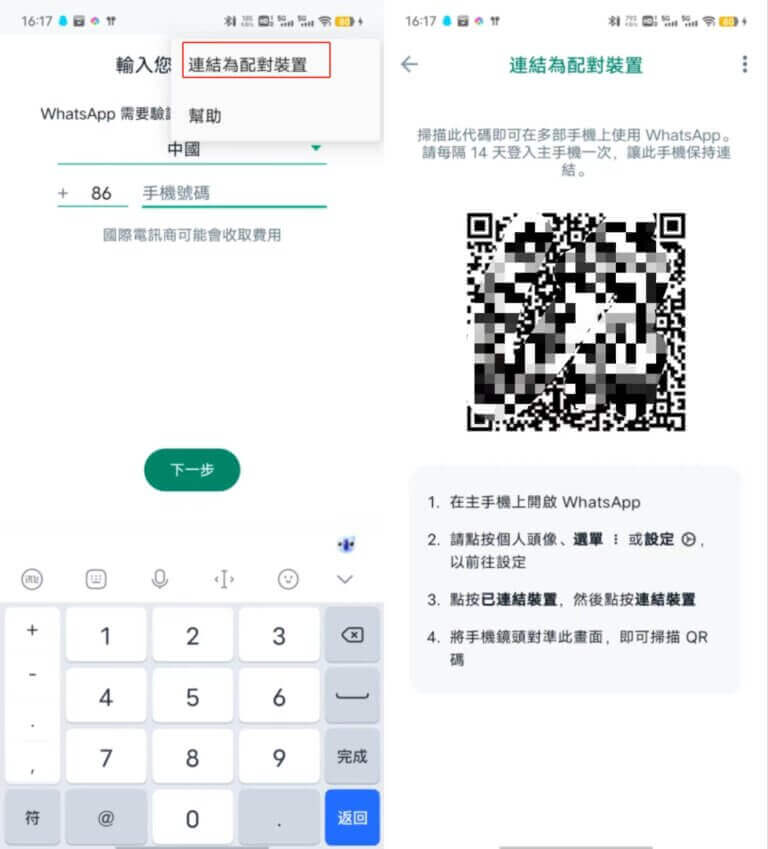The height and width of the screenshot is (849, 768).
Task: Select 連結為配對裝置 from the popup menu
Action: [256, 64]
